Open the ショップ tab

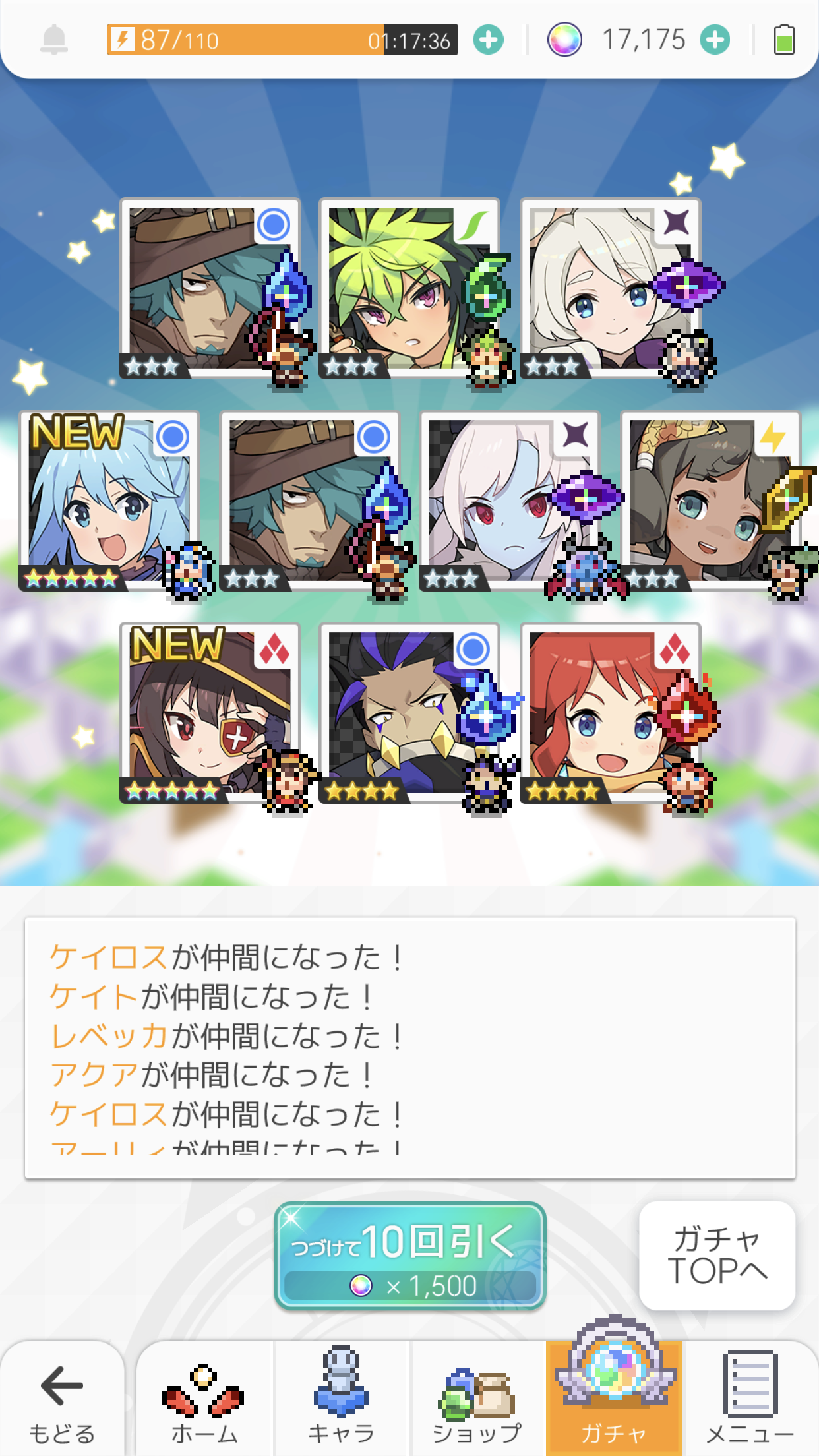[477, 1399]
